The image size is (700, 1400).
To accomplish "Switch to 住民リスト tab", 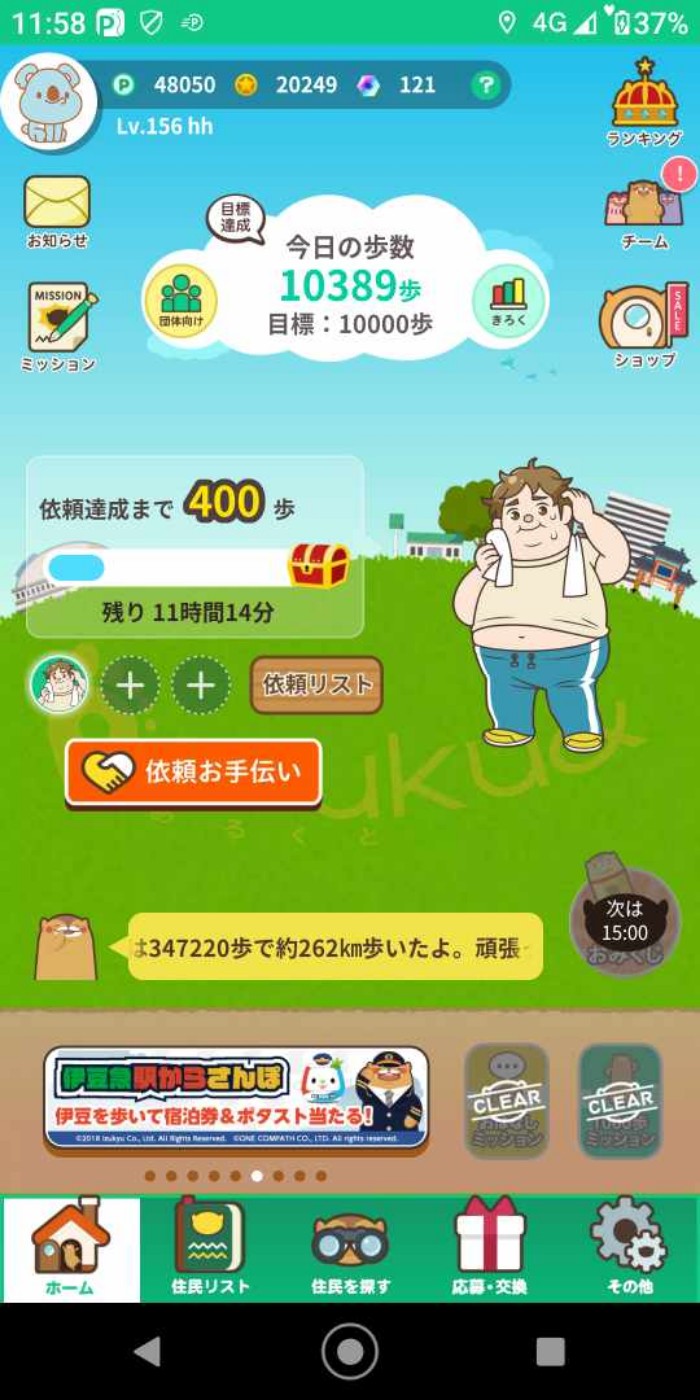I will (x=210, y=1249).
